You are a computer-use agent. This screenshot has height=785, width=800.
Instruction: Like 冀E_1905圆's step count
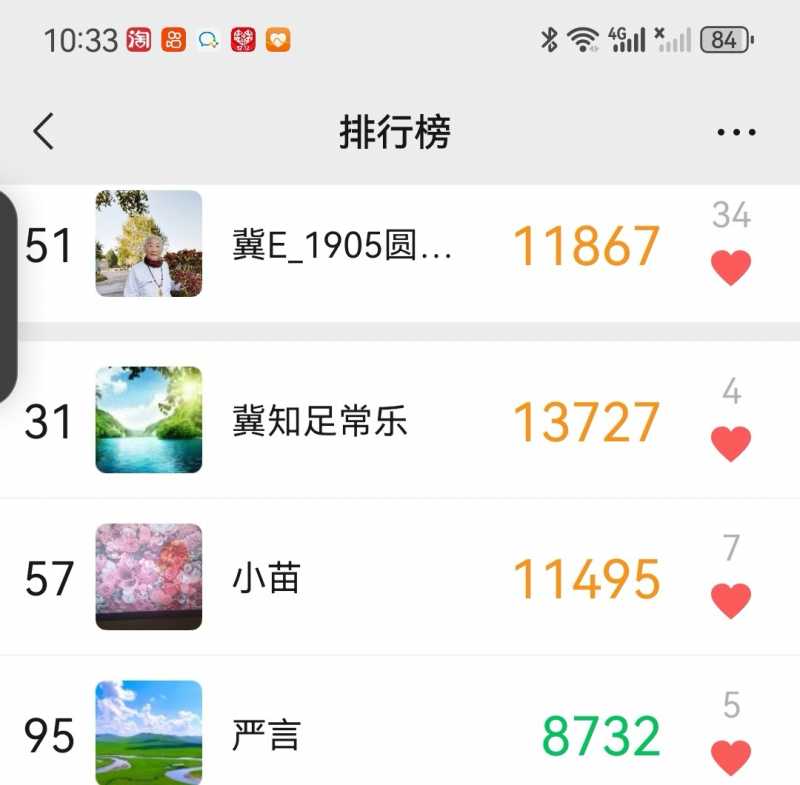click(x=731, y=267)
